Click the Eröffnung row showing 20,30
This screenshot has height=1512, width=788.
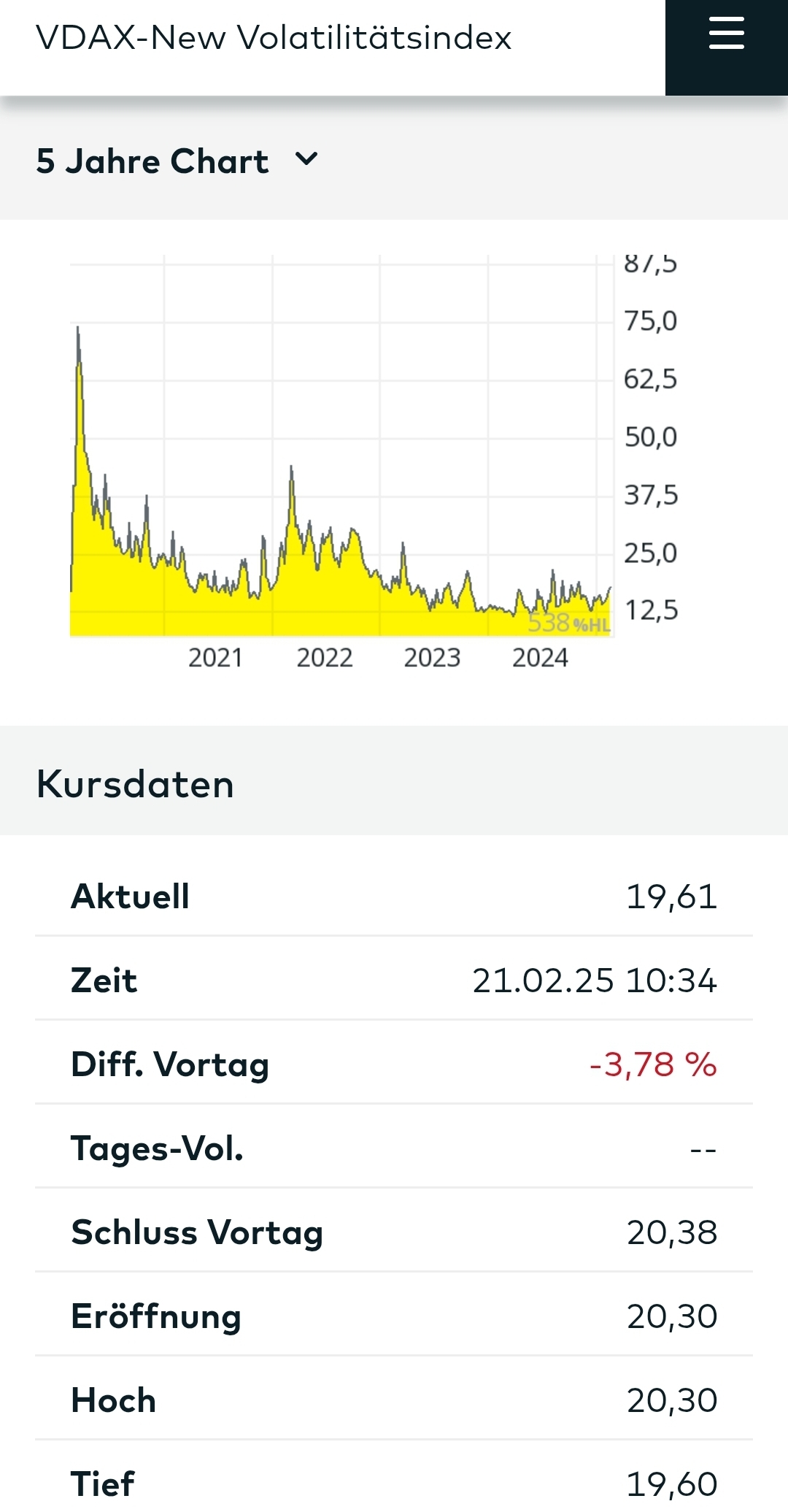(x=394, y=1316)
